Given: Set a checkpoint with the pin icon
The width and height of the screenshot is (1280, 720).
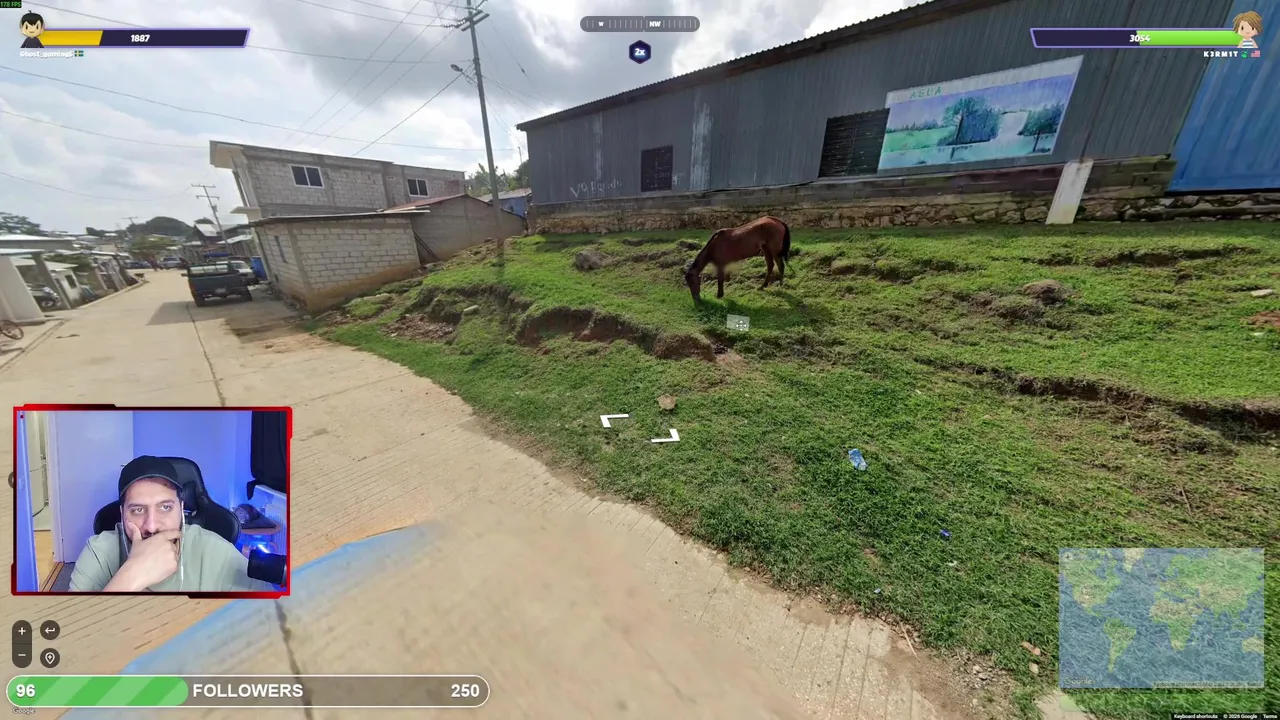Looking at the screenshot, I should 50,658.
